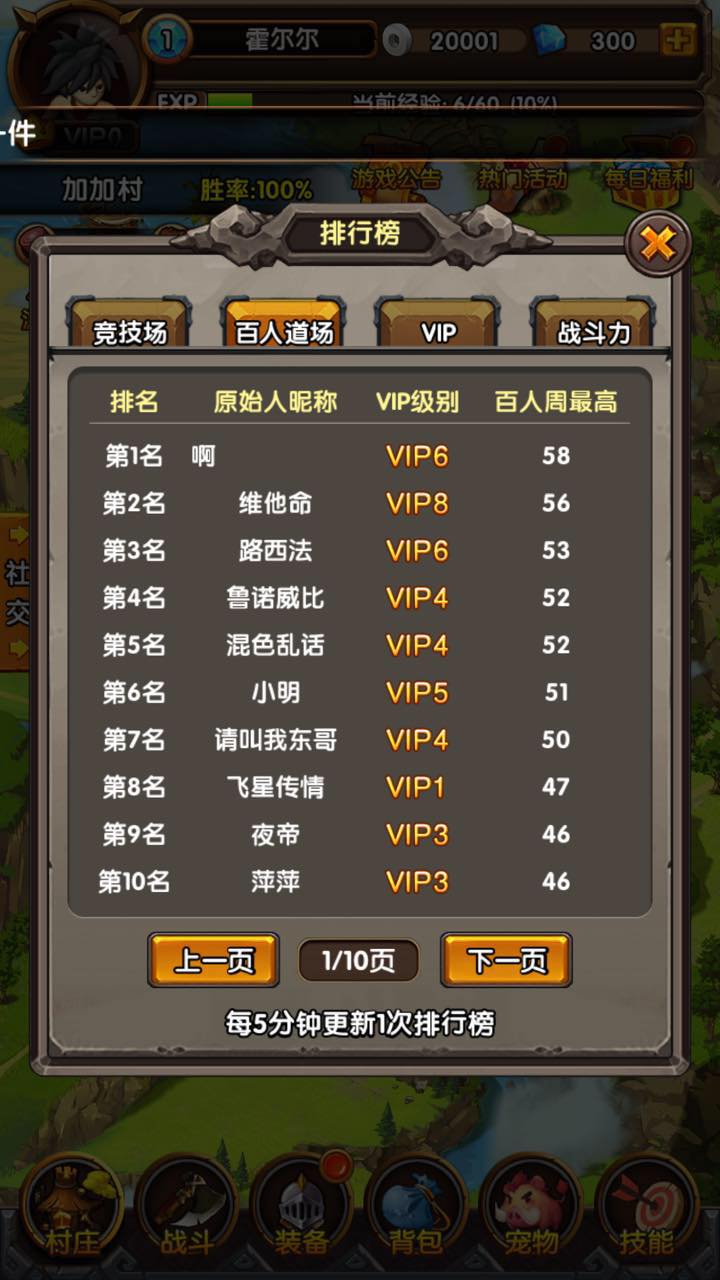The width and height of the screenshot is (720, 1280).
Task: Go to previous page with 上一页
Action: pyautogui.click(x=214, y=961)
